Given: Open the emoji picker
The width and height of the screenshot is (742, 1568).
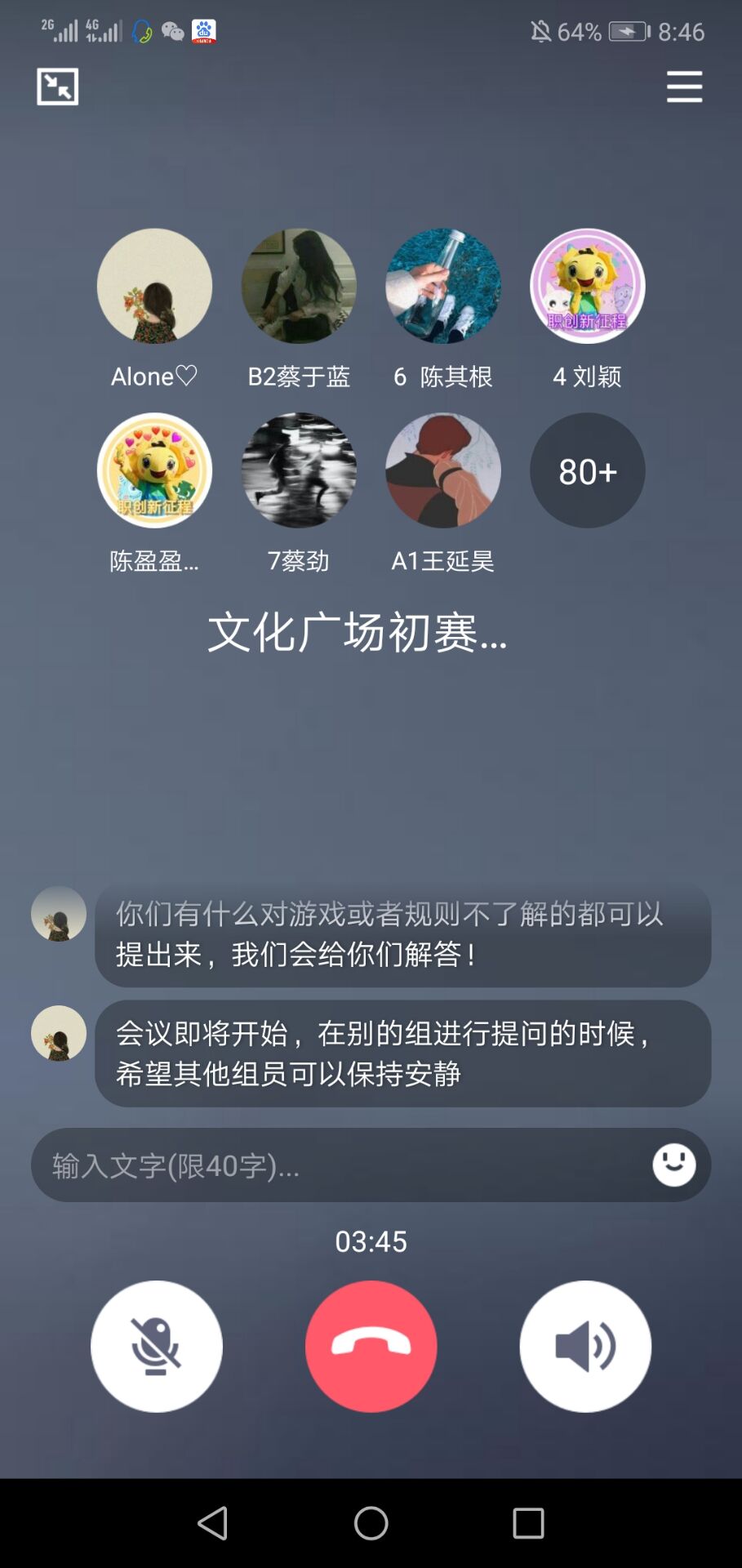Looking at the screenshot, I should tap(673, 1165).
